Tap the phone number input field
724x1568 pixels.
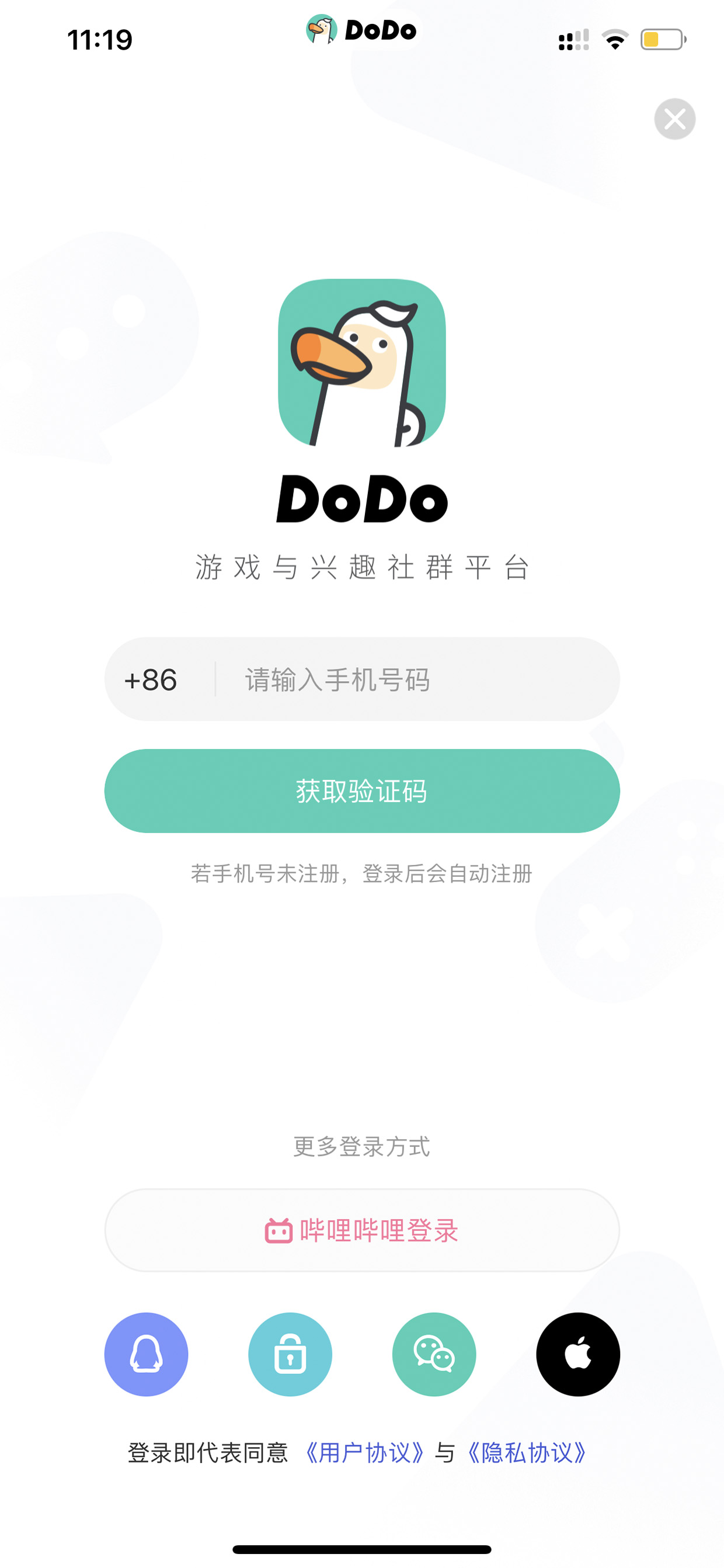click(416, 679)
